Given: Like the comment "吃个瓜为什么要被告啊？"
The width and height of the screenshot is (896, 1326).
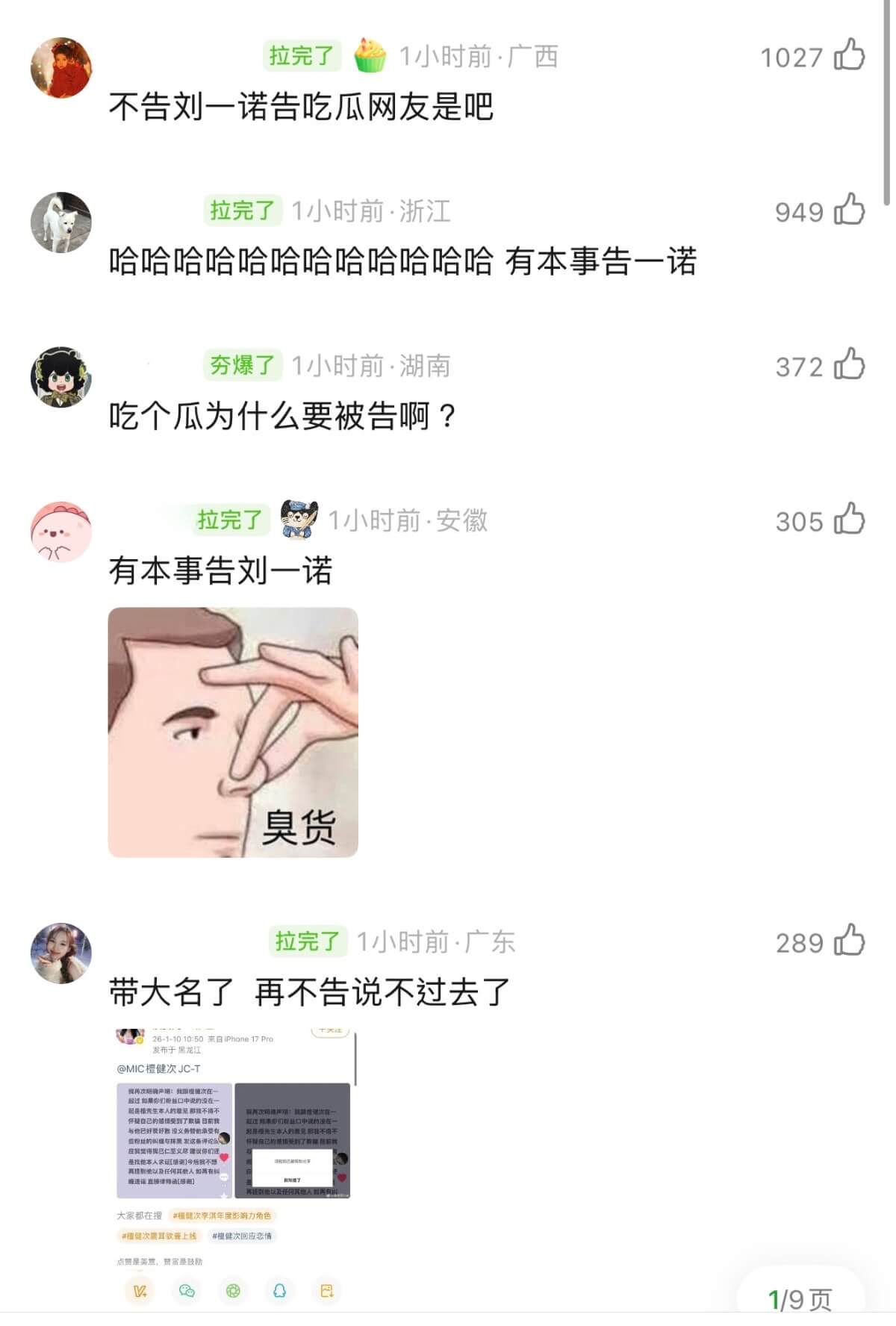Looking at the screenshot, I should pyautogui.click(x=849, y=365).
